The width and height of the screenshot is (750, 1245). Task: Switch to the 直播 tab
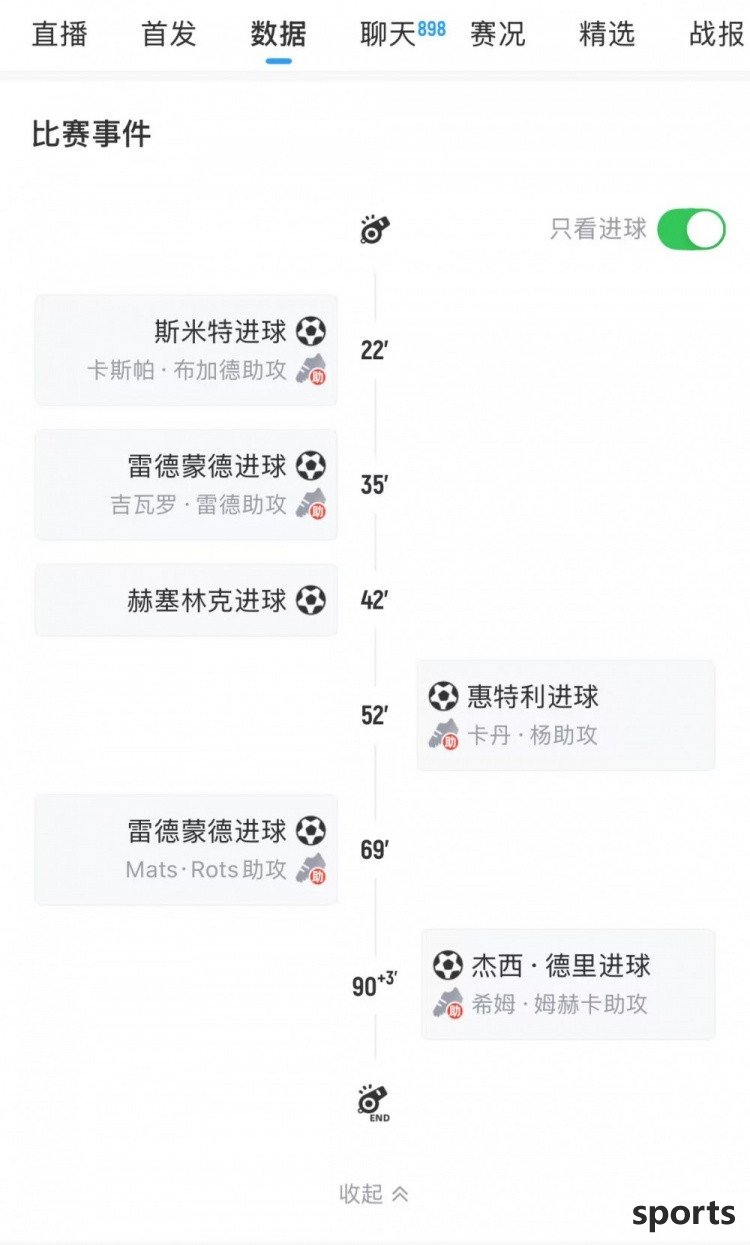coord(60,34)
